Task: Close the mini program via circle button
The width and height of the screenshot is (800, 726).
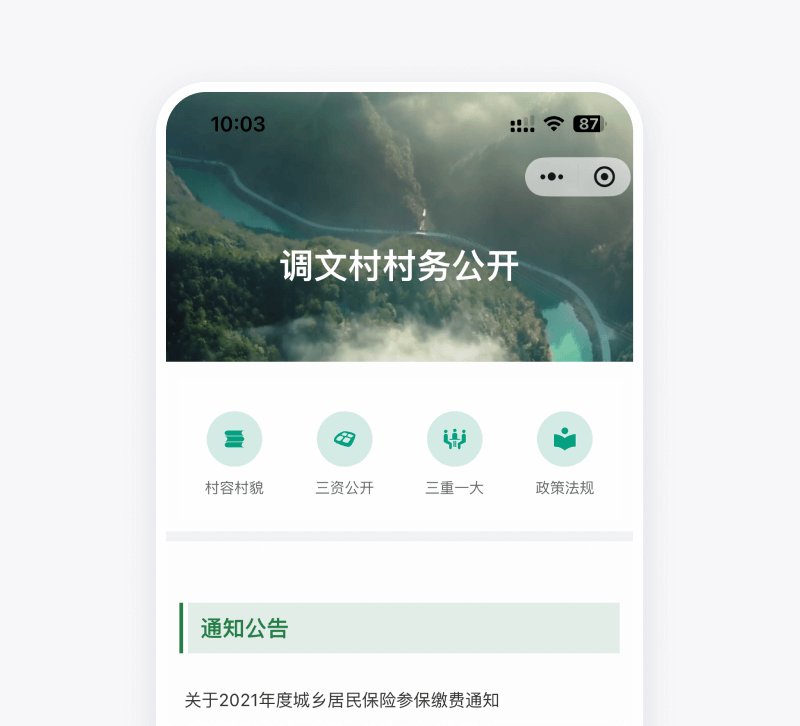Action: pos(604,177)
